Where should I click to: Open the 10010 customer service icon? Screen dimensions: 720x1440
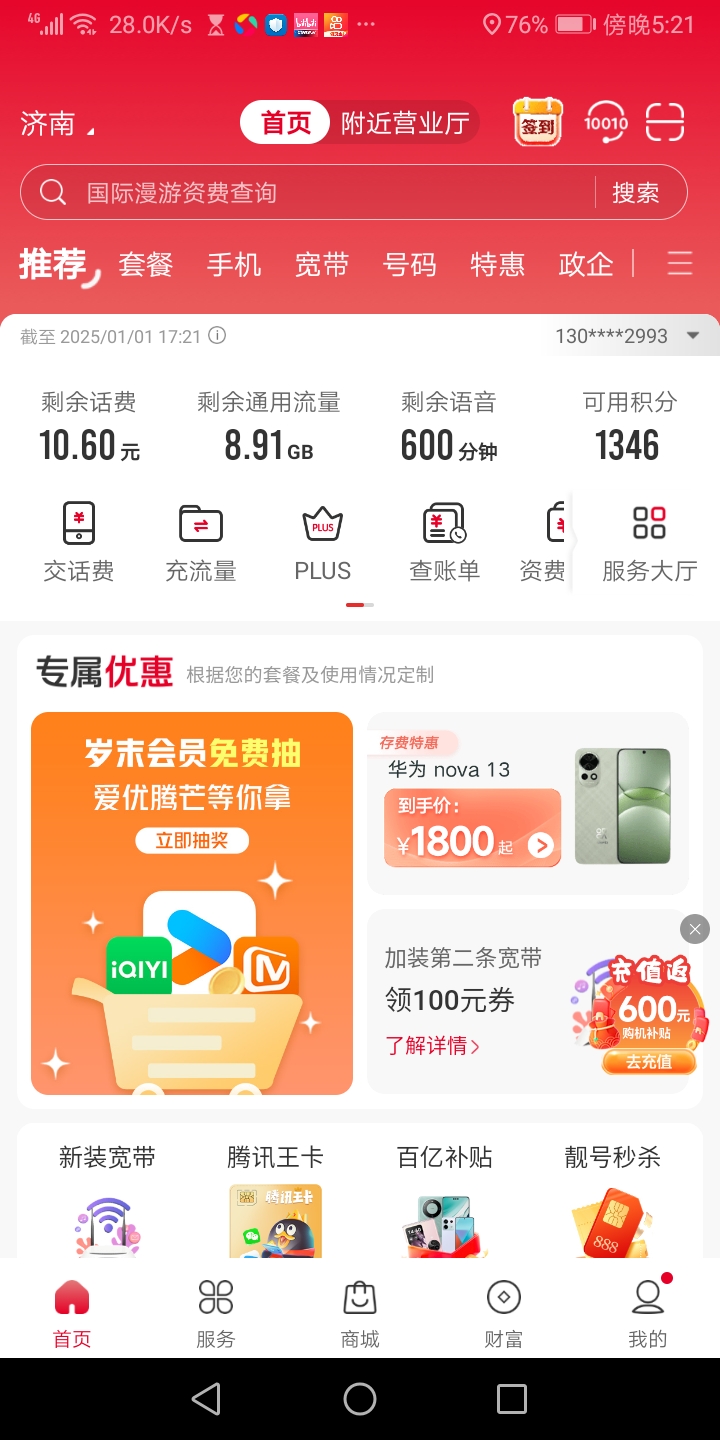605,123
